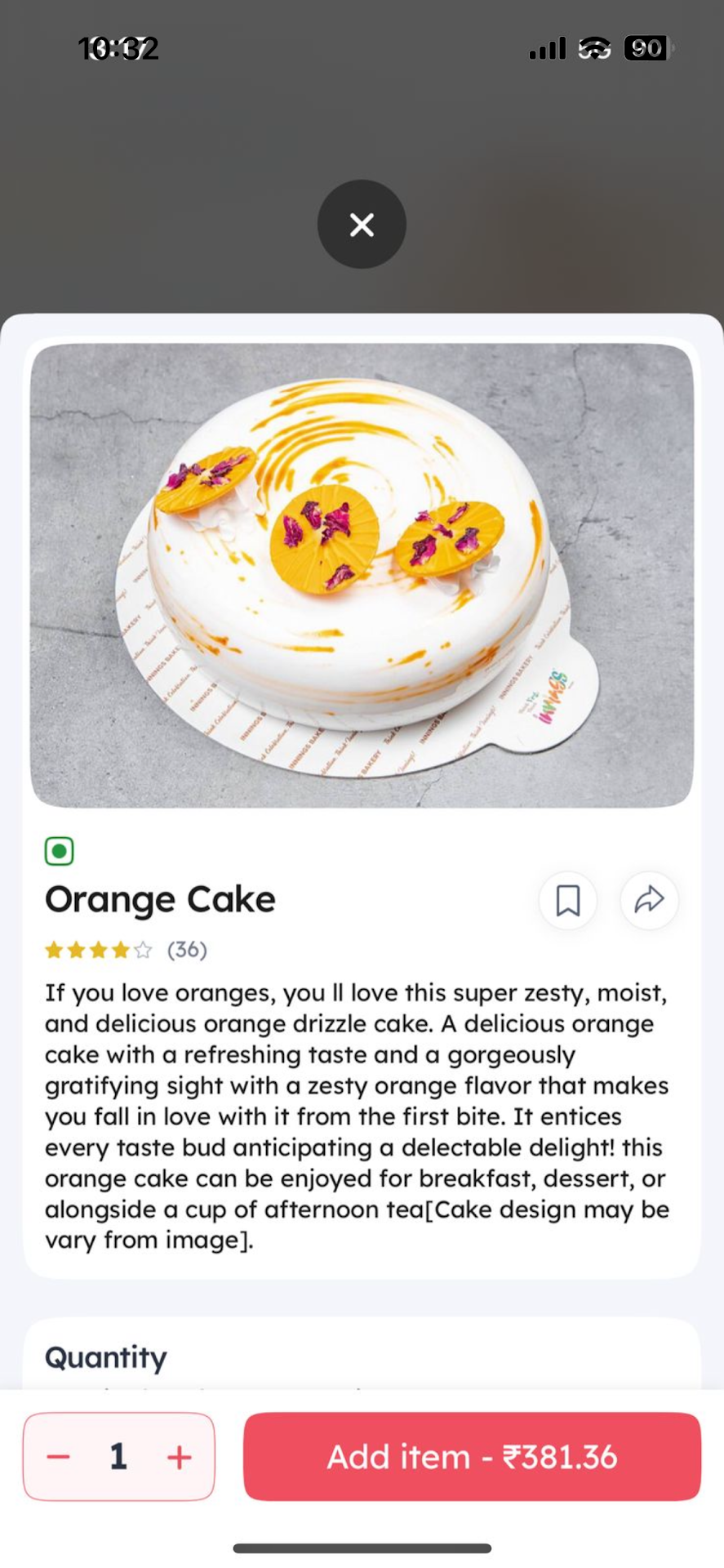Expand the Quantity section
Viewport: 724px width, 1568px height.
pyautogui.click(x=104, y=1356)
